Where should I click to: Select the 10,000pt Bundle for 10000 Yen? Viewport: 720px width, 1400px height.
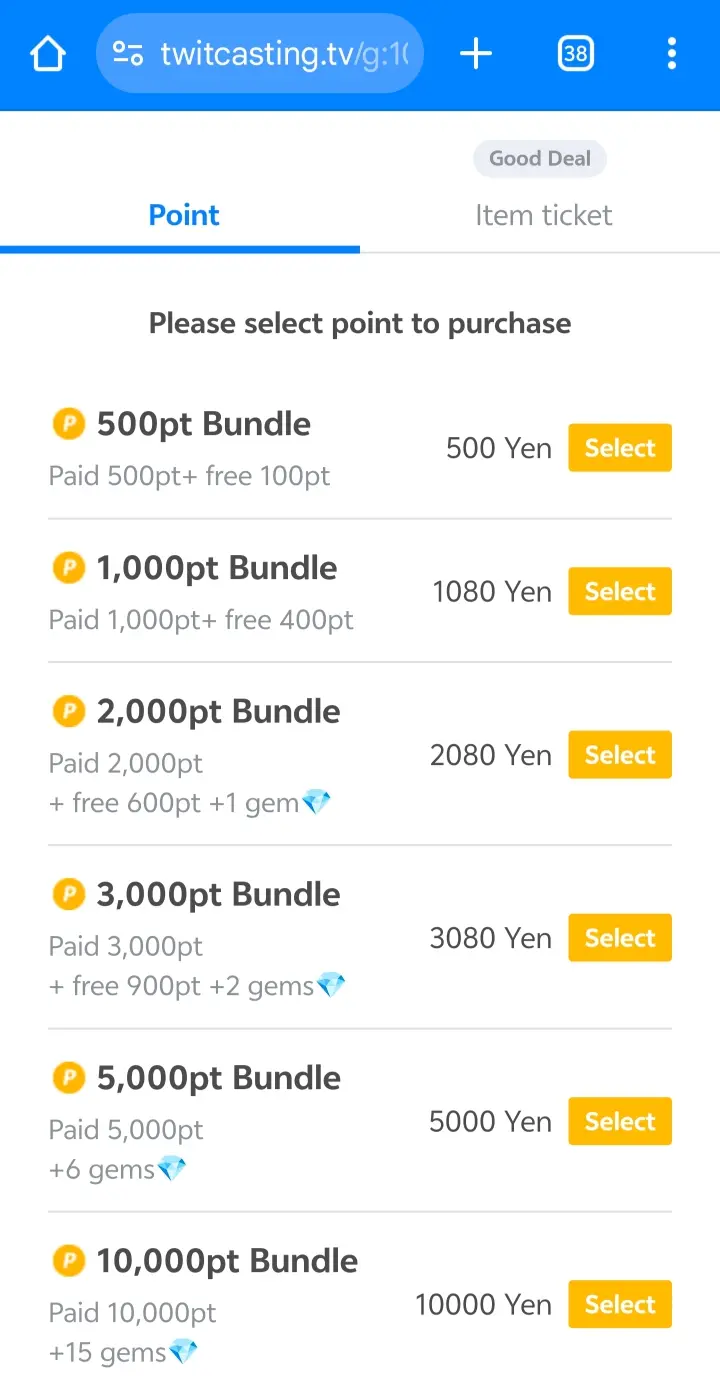pyautogui.click(x=619, y=1304)
